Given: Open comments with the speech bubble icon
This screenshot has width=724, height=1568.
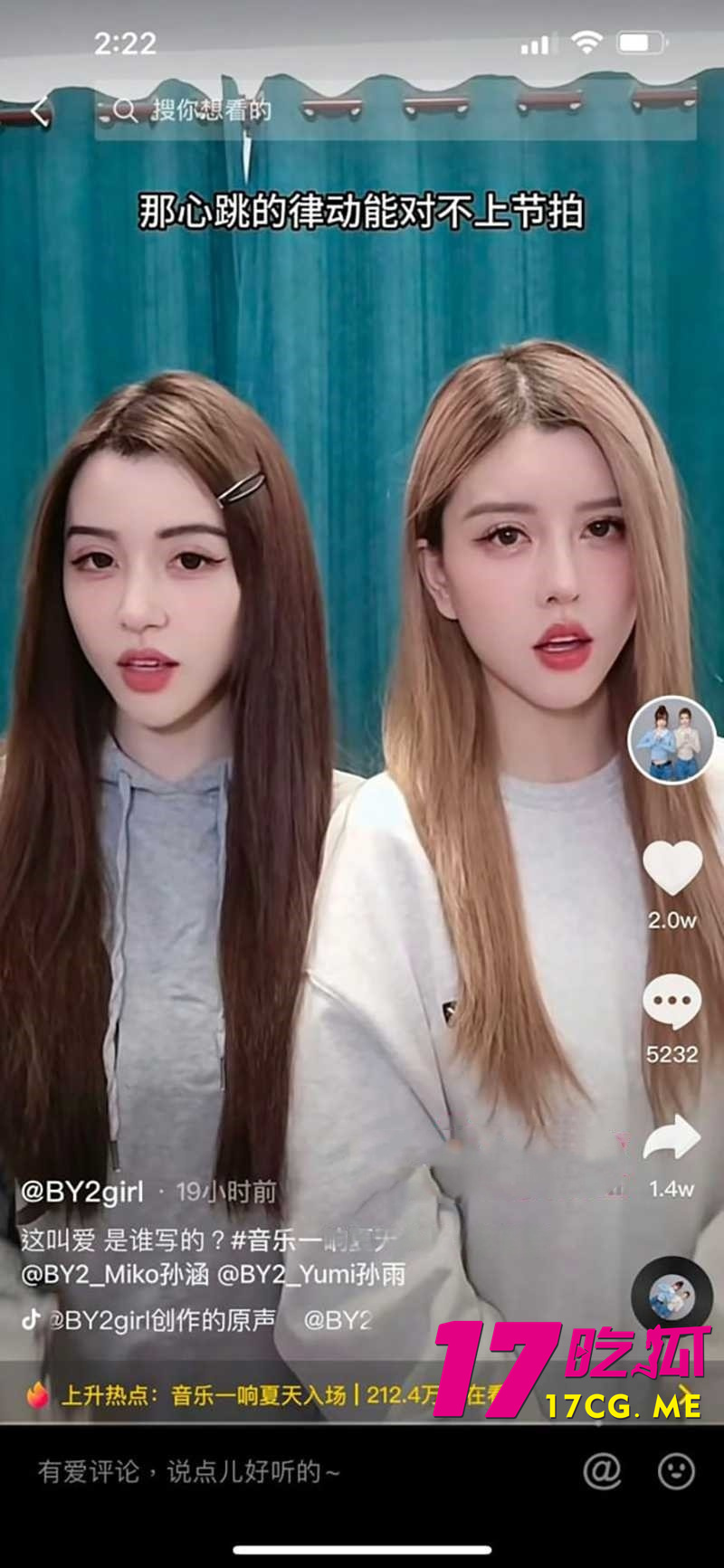Looking at the screenshot, I should click(x=672, y=1000).
